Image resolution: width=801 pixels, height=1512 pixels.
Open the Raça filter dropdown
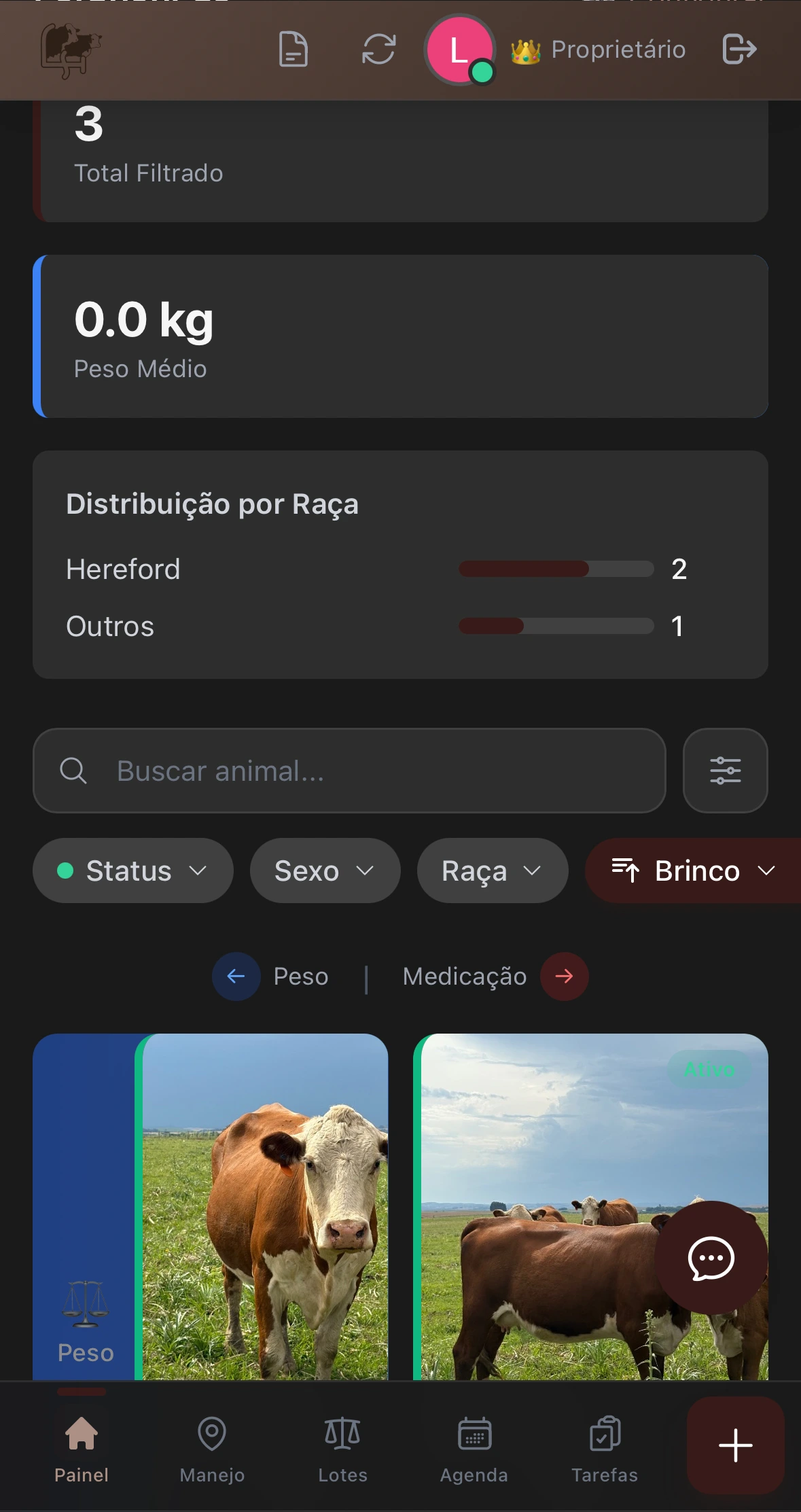coord(493,871)
